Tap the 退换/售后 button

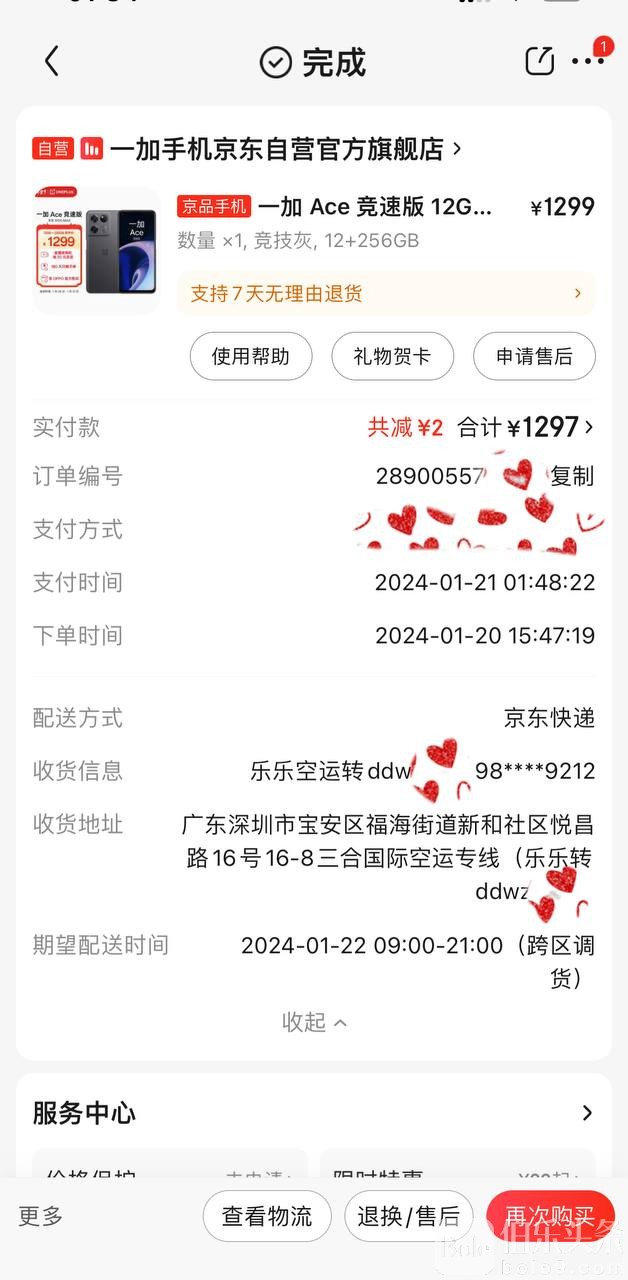[408, 1216]
